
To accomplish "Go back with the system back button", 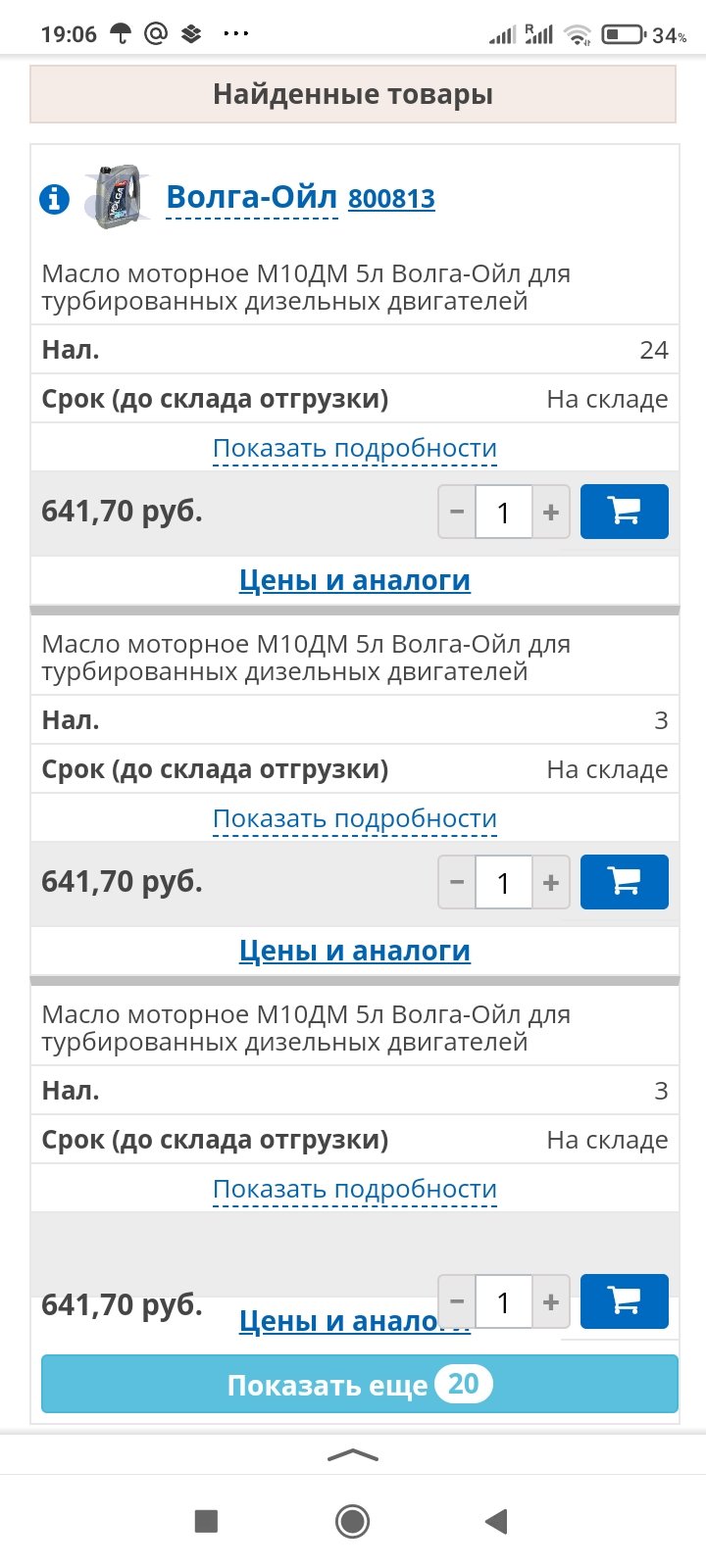I will click(496, 1521).
